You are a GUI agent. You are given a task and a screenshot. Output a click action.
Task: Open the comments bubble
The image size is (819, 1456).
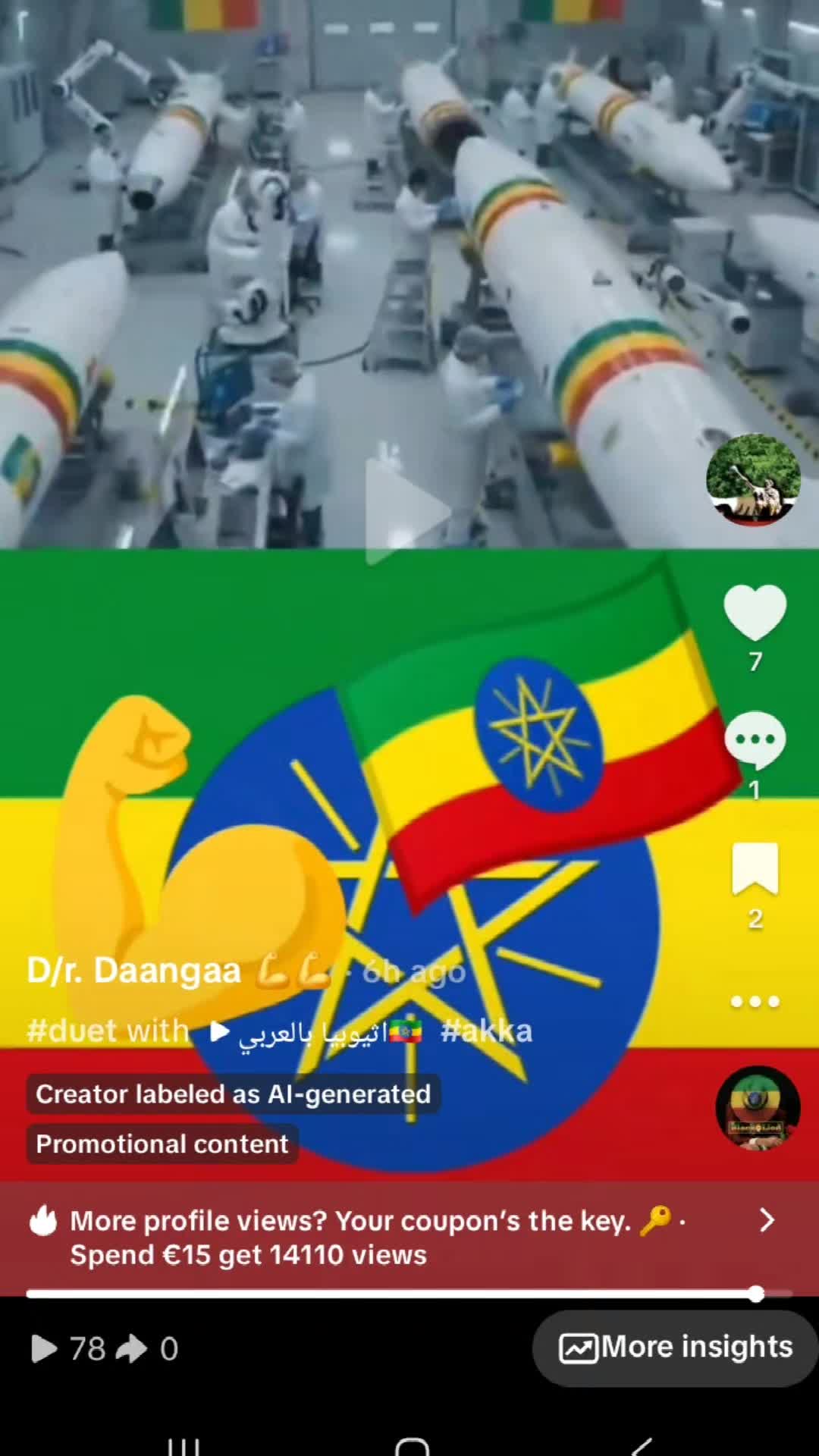pos(755,740)
